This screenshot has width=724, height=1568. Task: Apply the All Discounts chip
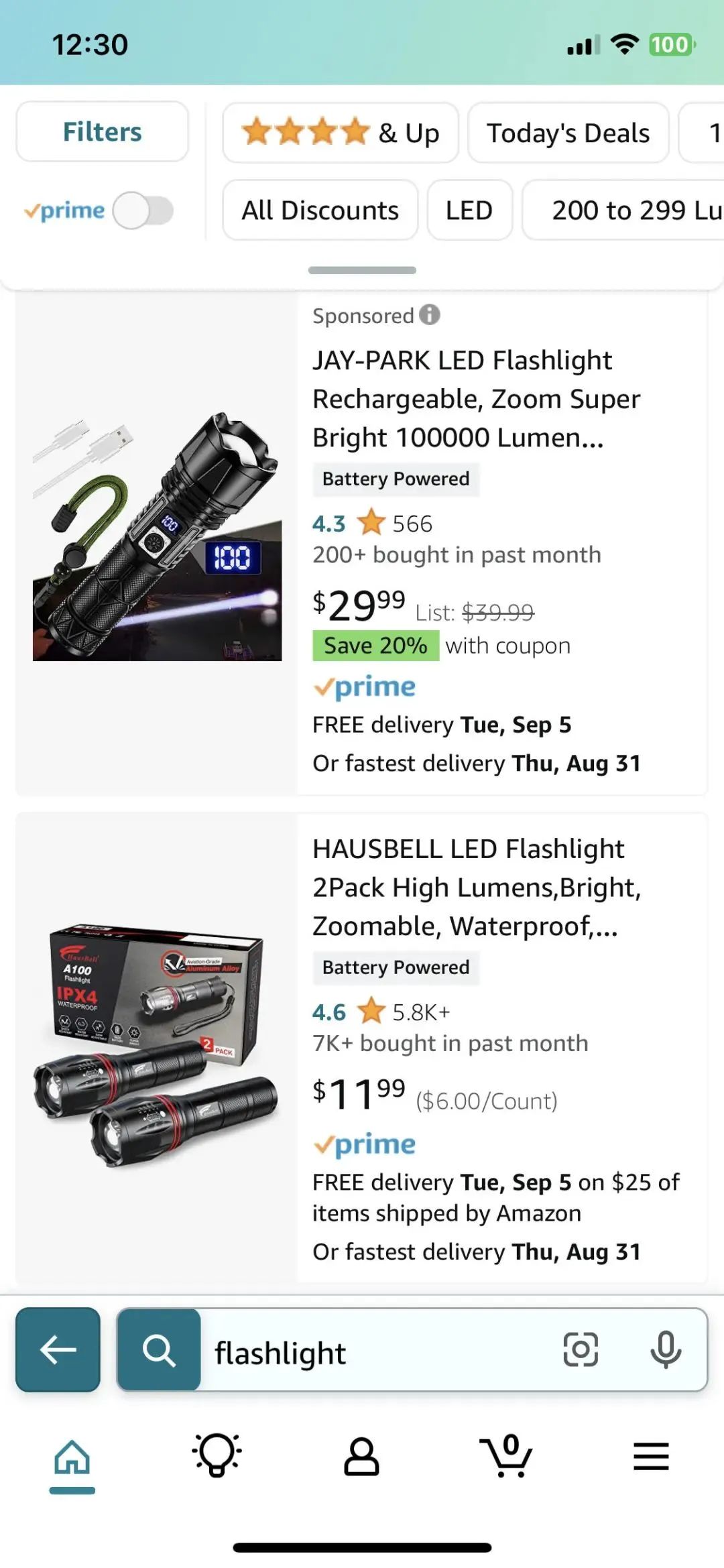(x=320, y=210)
